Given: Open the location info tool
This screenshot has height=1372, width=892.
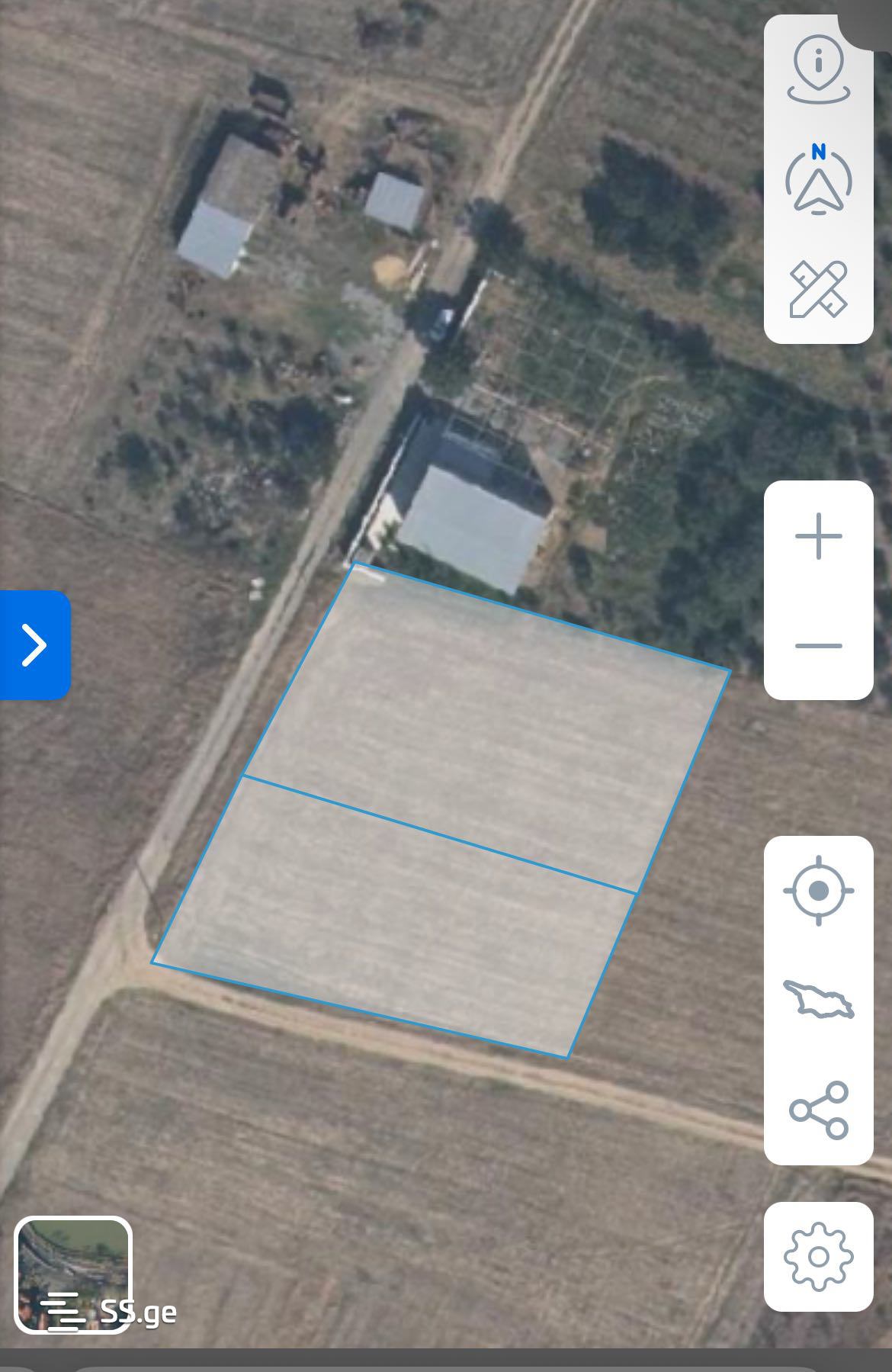Looking at the screenshot, I should coord(818,69).
